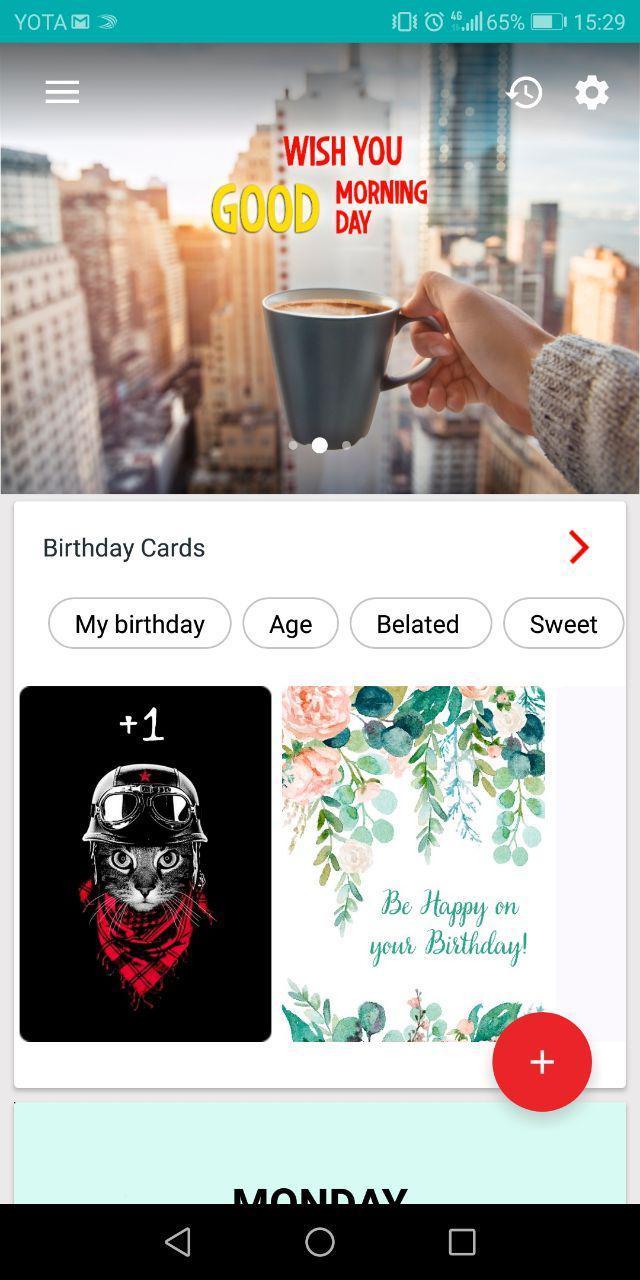Choose the Belated chip
This screenshot has width=640, height=1280.
420,623
